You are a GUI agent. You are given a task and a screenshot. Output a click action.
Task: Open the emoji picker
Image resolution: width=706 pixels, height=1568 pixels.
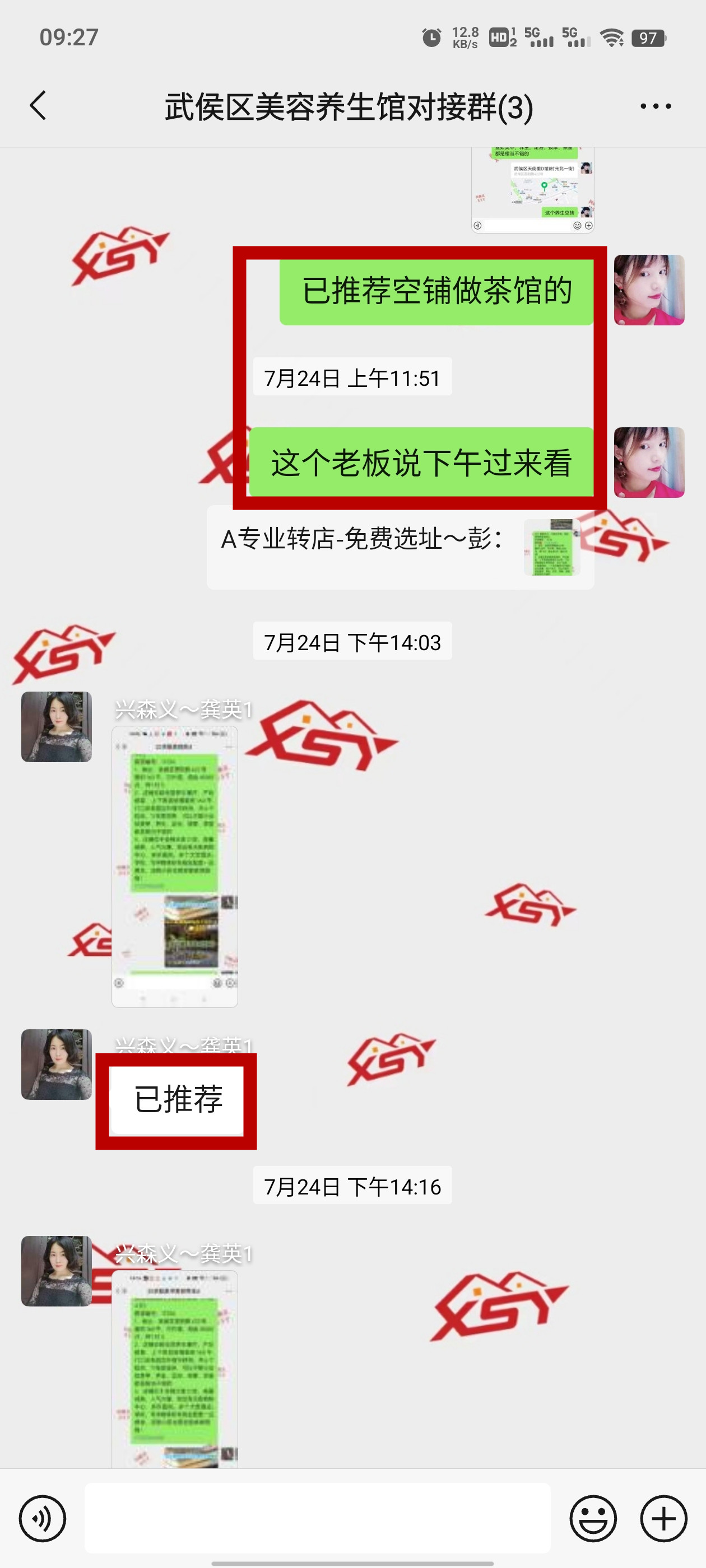(593, 1518)
